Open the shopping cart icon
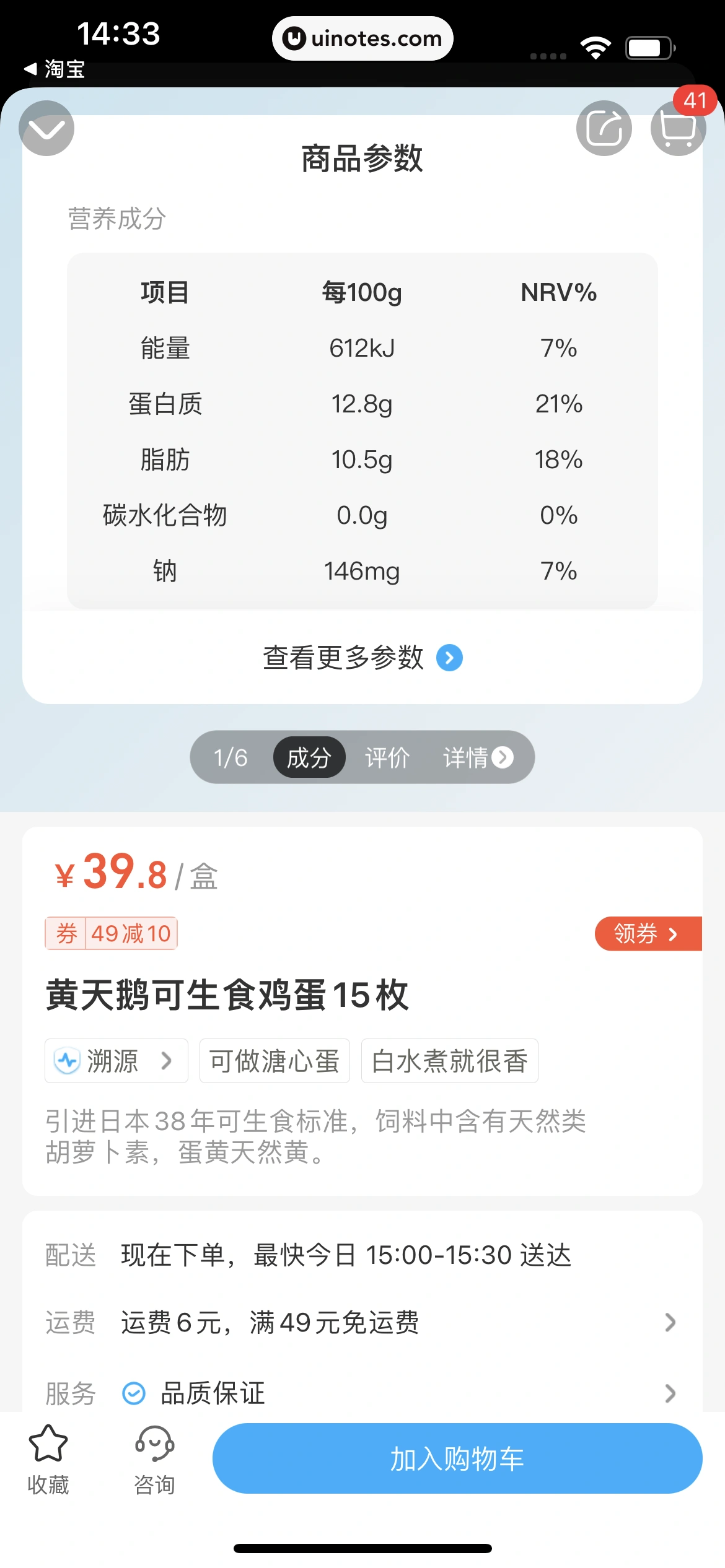The height and width of the screenshot is (1568, 725). coord(678,128)
